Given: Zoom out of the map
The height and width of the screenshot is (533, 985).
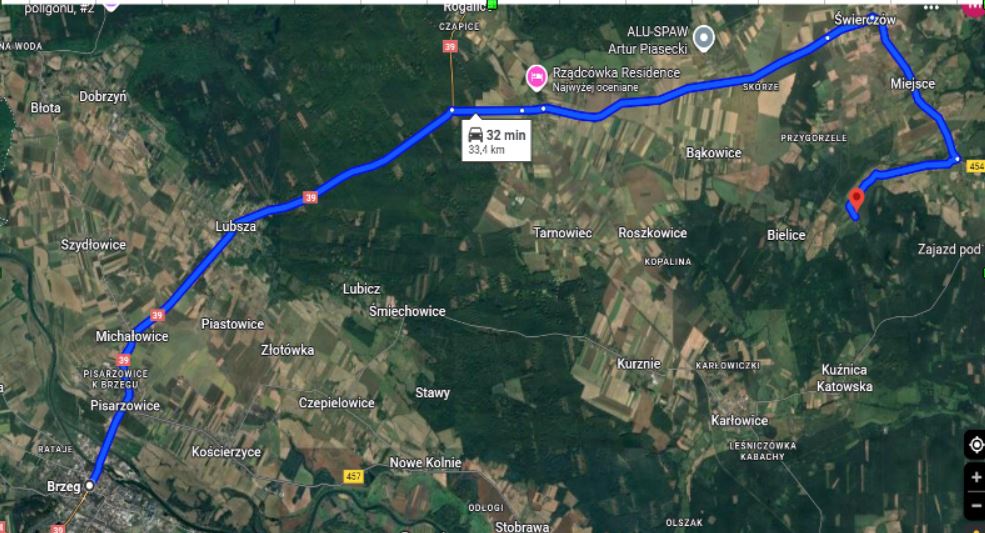Looking at the screenshot, I should point(976,505).
